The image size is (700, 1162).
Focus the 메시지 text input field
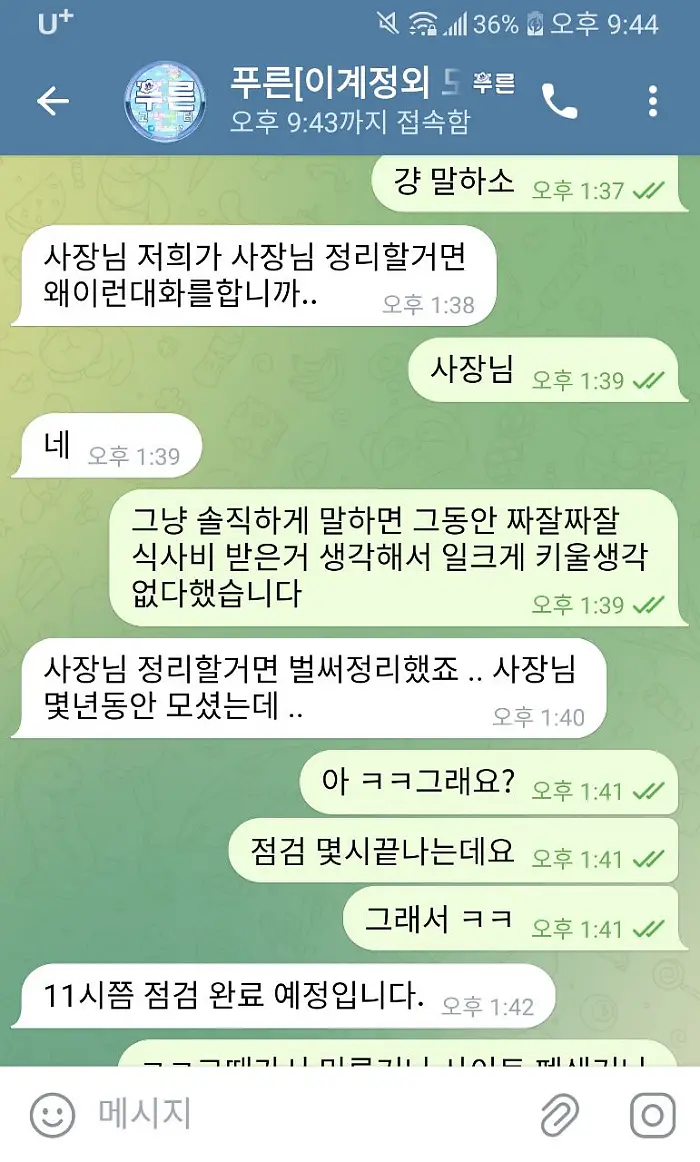click(x=300, y=1114)
